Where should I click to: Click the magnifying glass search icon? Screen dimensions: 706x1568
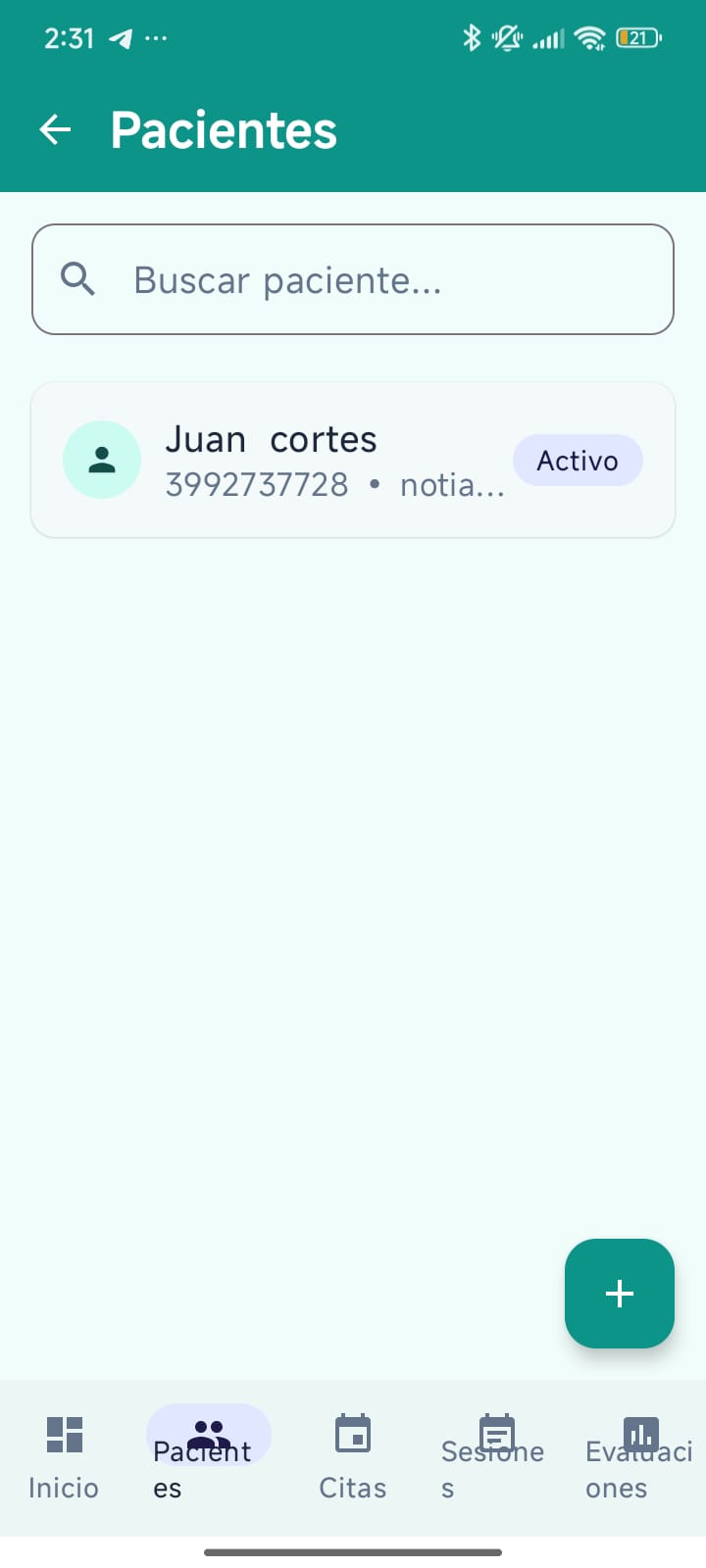tap(78, 279)
